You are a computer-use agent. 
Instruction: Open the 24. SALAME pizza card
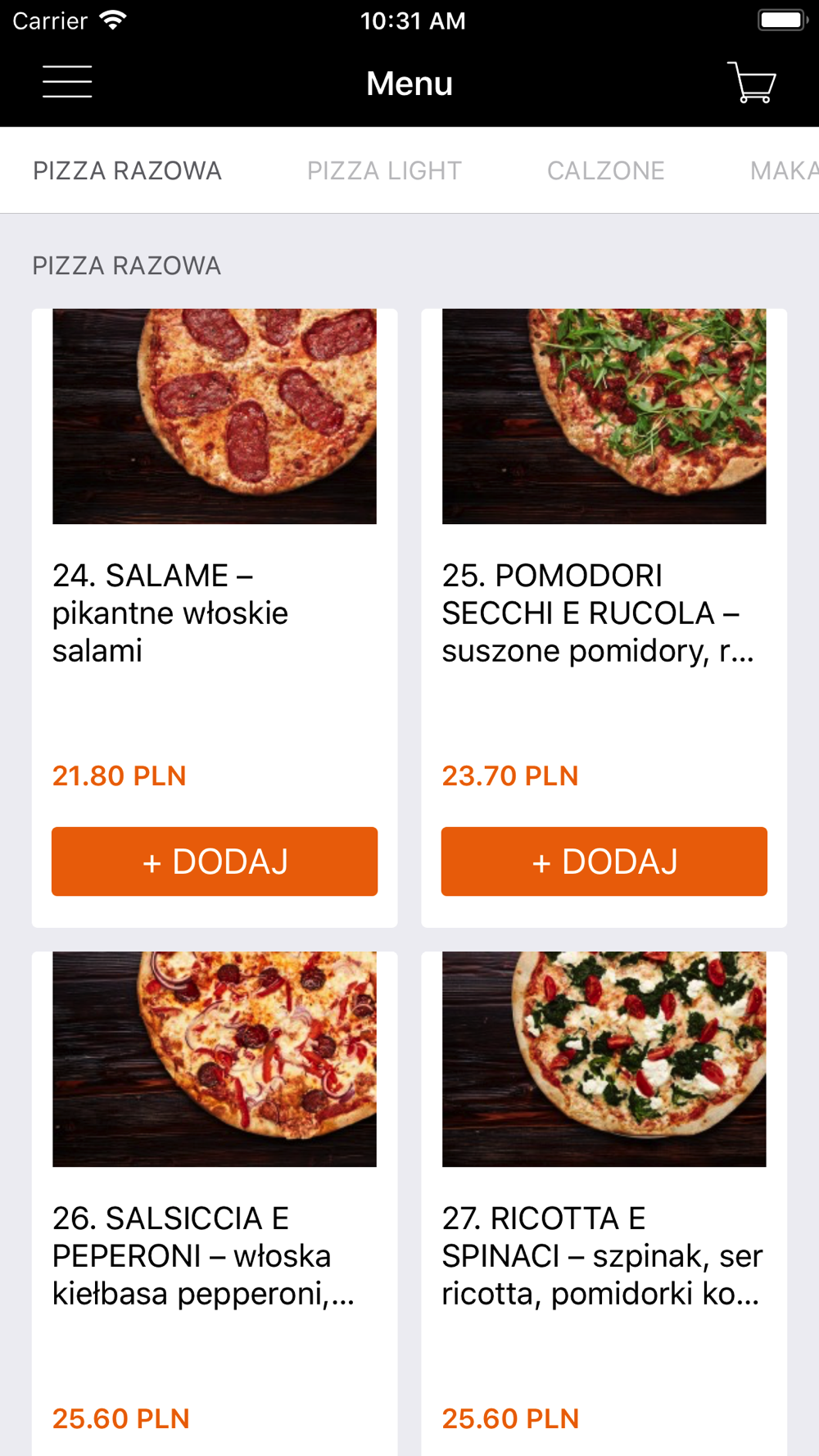(x=215, y=491)
